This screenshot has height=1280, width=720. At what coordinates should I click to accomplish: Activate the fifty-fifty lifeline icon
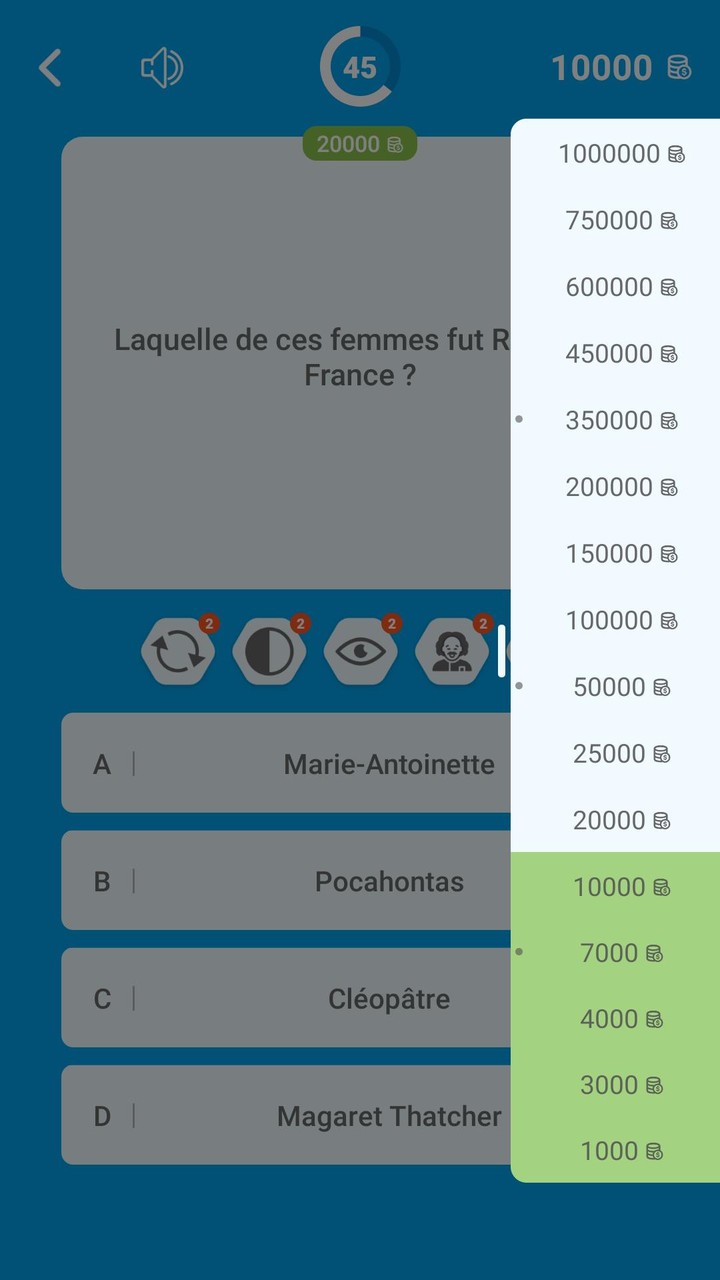click(268, 650)
